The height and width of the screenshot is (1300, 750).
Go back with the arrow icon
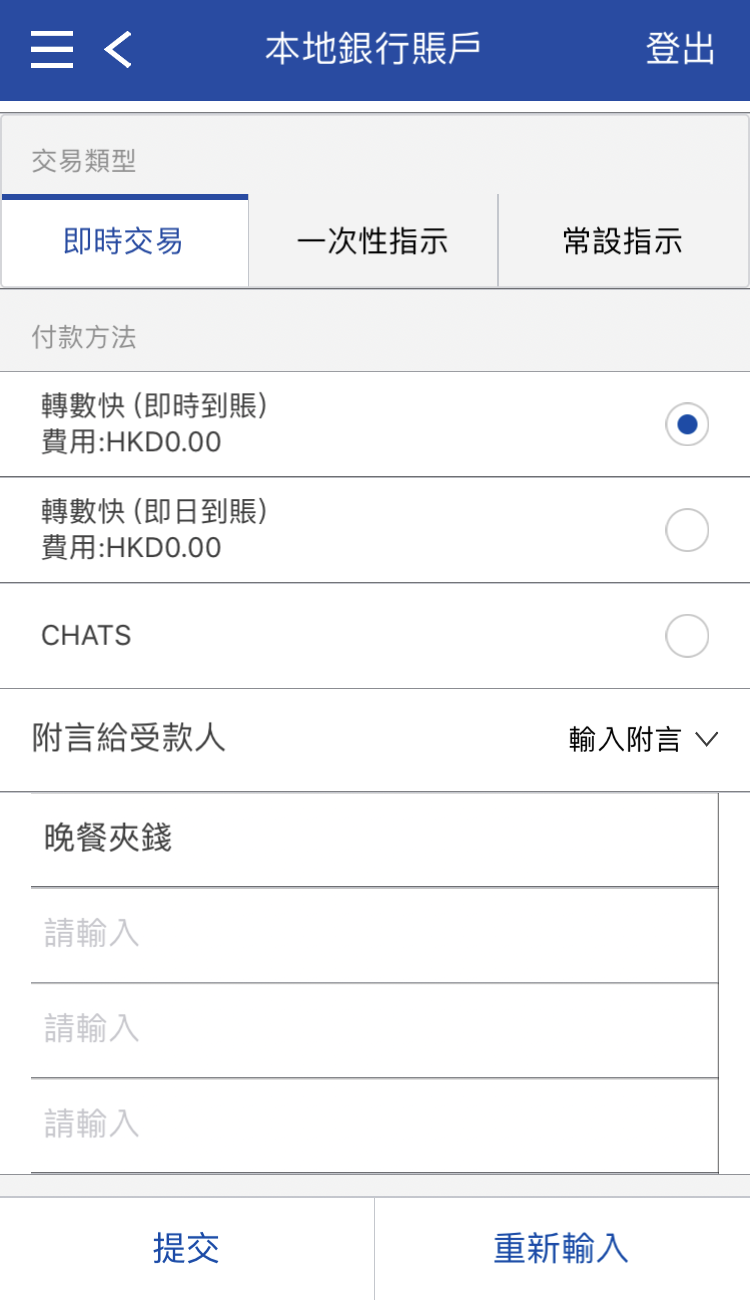[x=118, y=49]
